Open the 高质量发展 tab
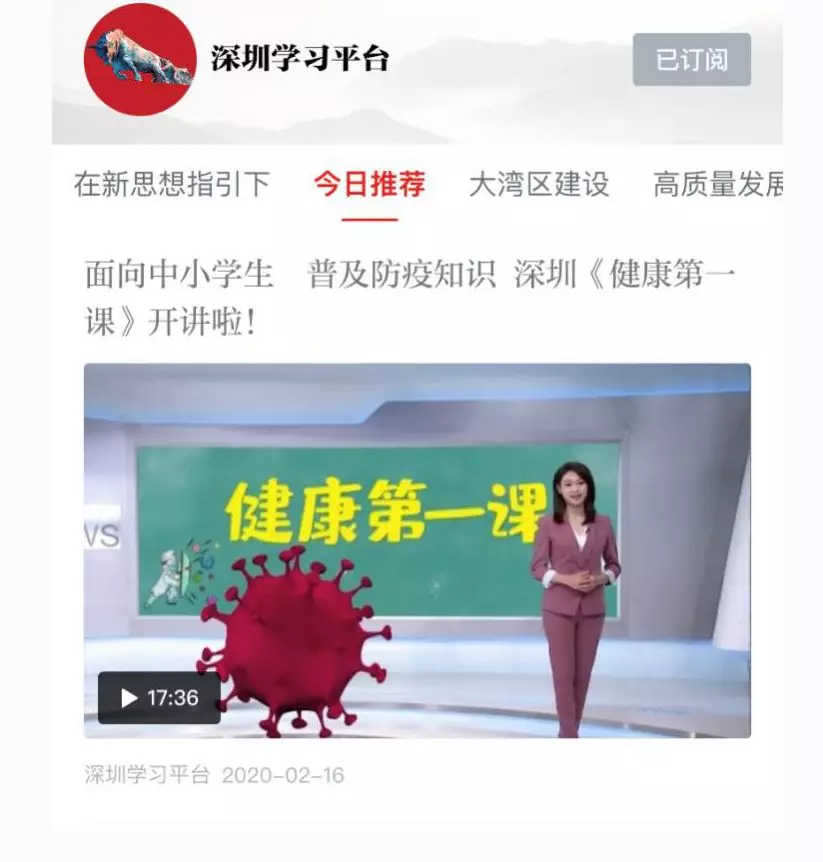 click(716, 184)
